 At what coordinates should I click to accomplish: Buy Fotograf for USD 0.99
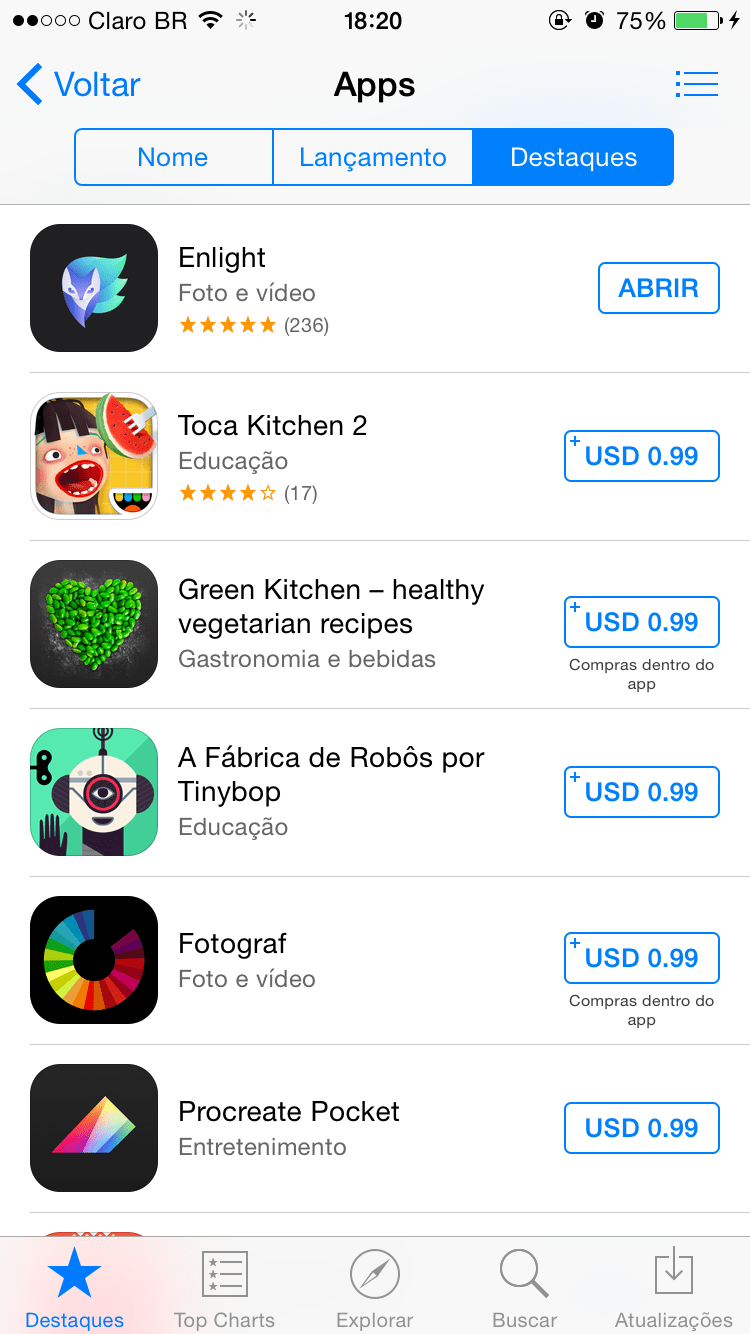click(641, 958)
